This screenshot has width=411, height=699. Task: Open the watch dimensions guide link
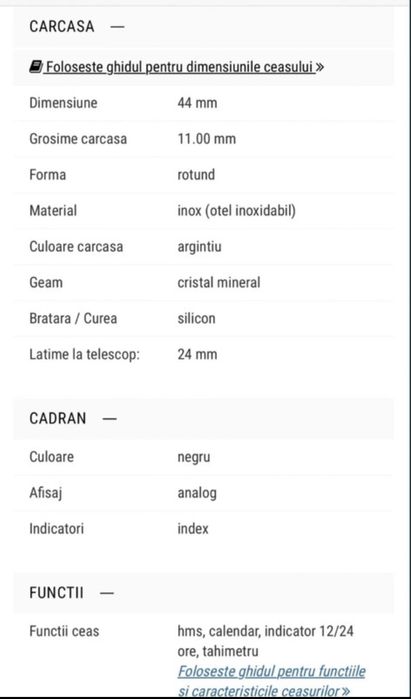point(177,67)
